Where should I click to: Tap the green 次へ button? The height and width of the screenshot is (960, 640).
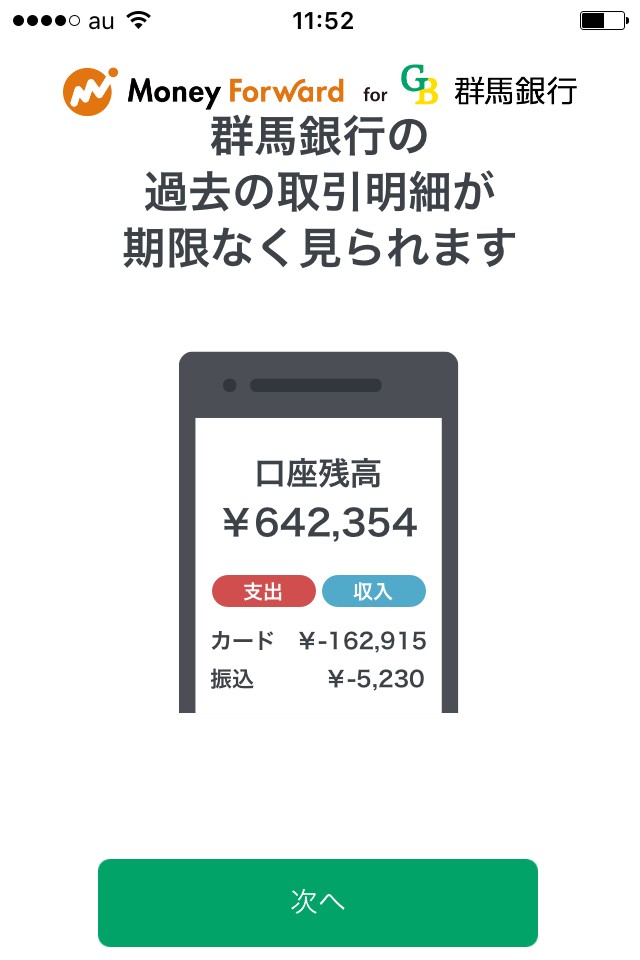318,902
